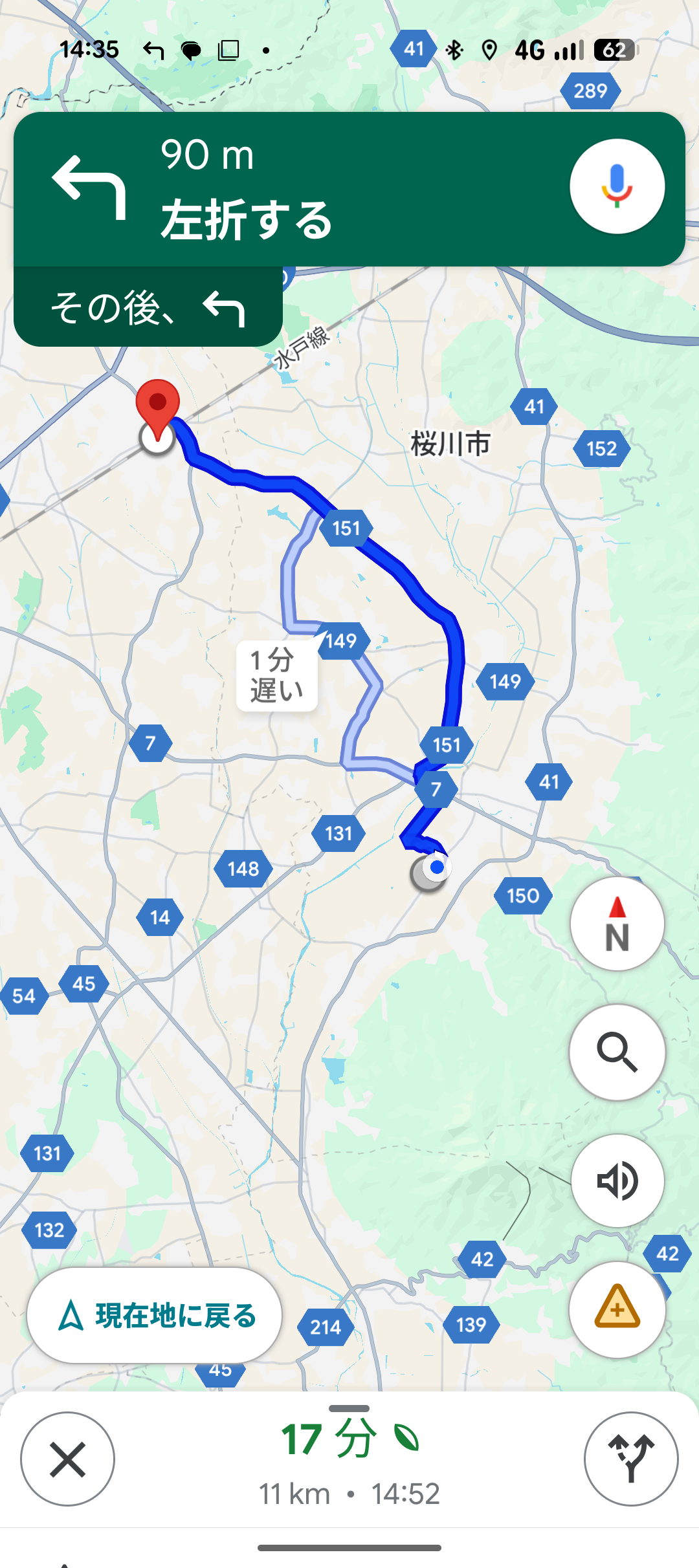The height and width of the screenshot is (1568, 699).
Task: Open search along route magnifier
Action: (617, 1052)
